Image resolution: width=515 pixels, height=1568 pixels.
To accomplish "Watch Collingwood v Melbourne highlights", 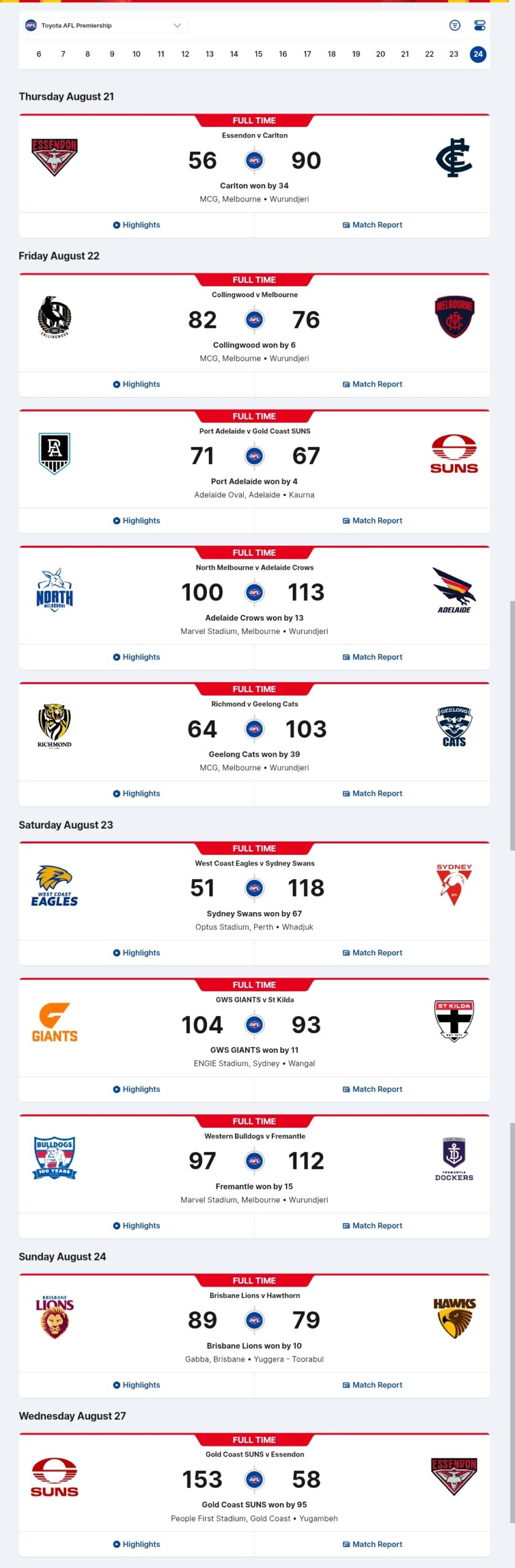I will pos(137,384).
